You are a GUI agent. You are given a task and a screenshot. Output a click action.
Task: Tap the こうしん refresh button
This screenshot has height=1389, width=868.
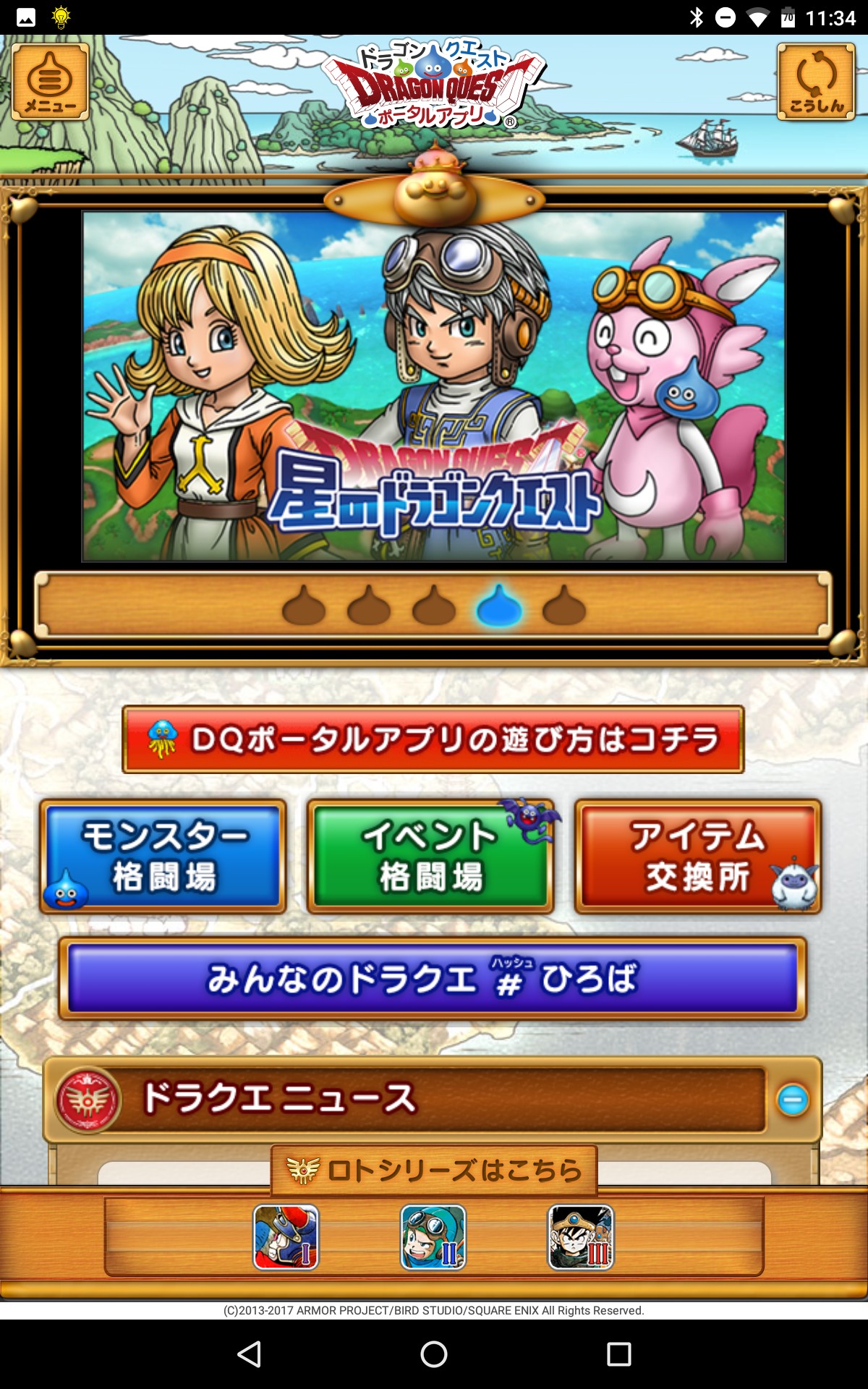tap(816, 81)
